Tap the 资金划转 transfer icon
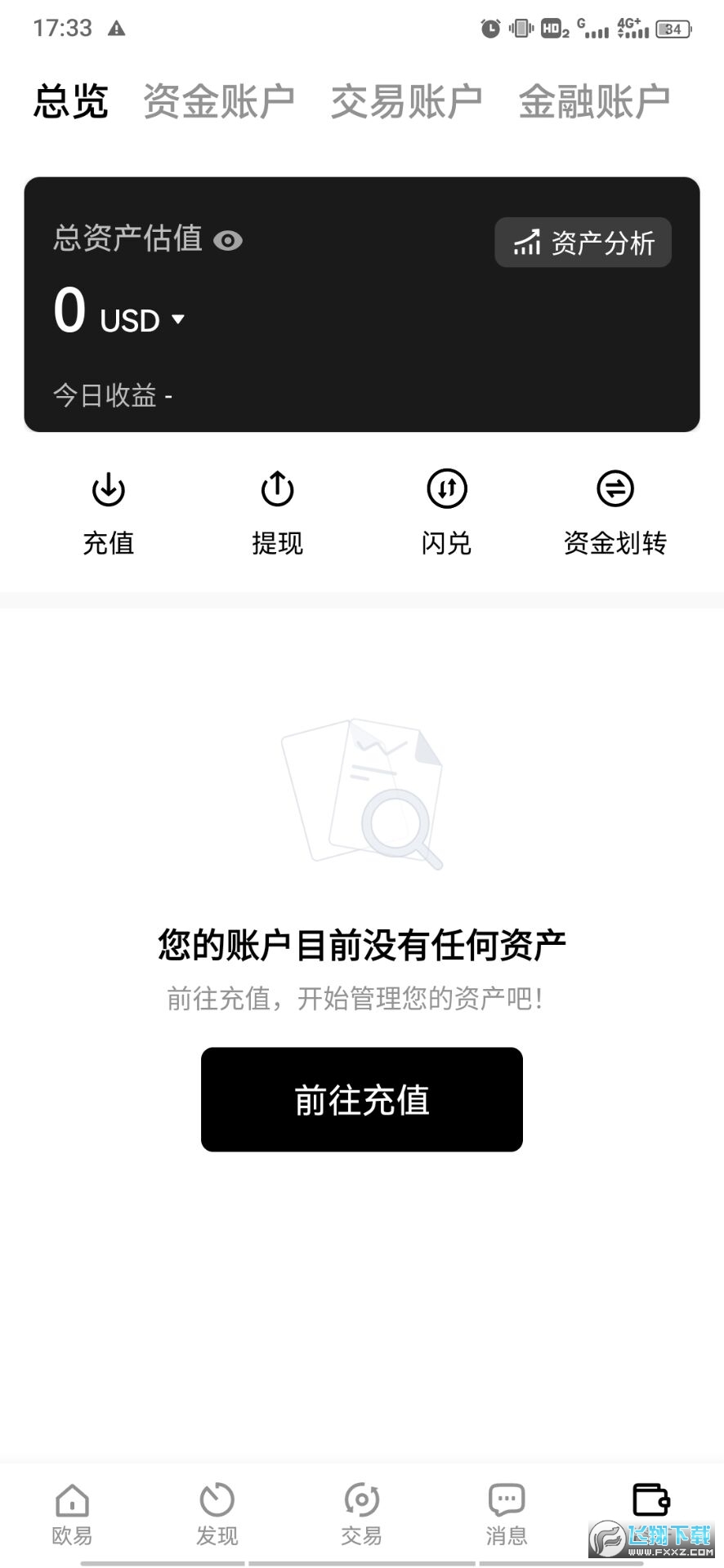The height and width of the screenshot is (1568, 724). point(615,488)
